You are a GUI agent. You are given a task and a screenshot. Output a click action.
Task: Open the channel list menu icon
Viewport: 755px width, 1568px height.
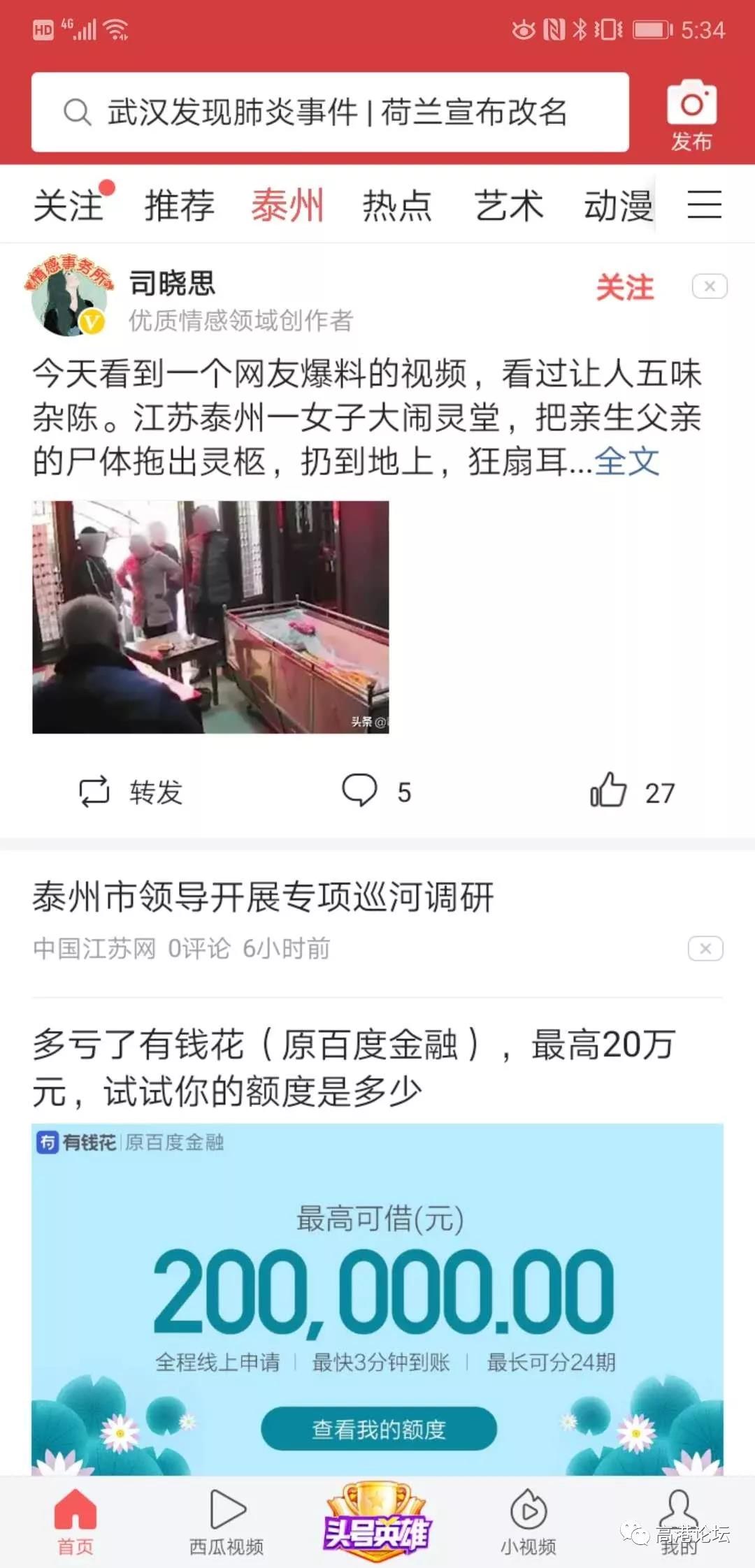(704, 204)
